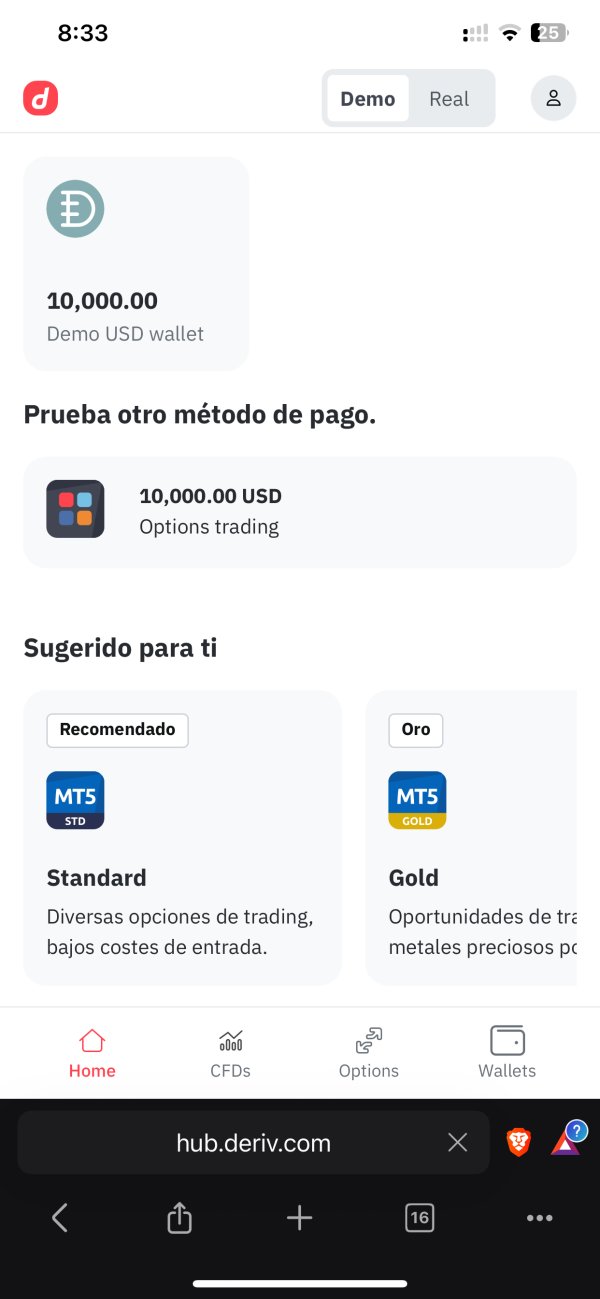Open a new browser tab

pyautogui.click(x=299, y=1217)
